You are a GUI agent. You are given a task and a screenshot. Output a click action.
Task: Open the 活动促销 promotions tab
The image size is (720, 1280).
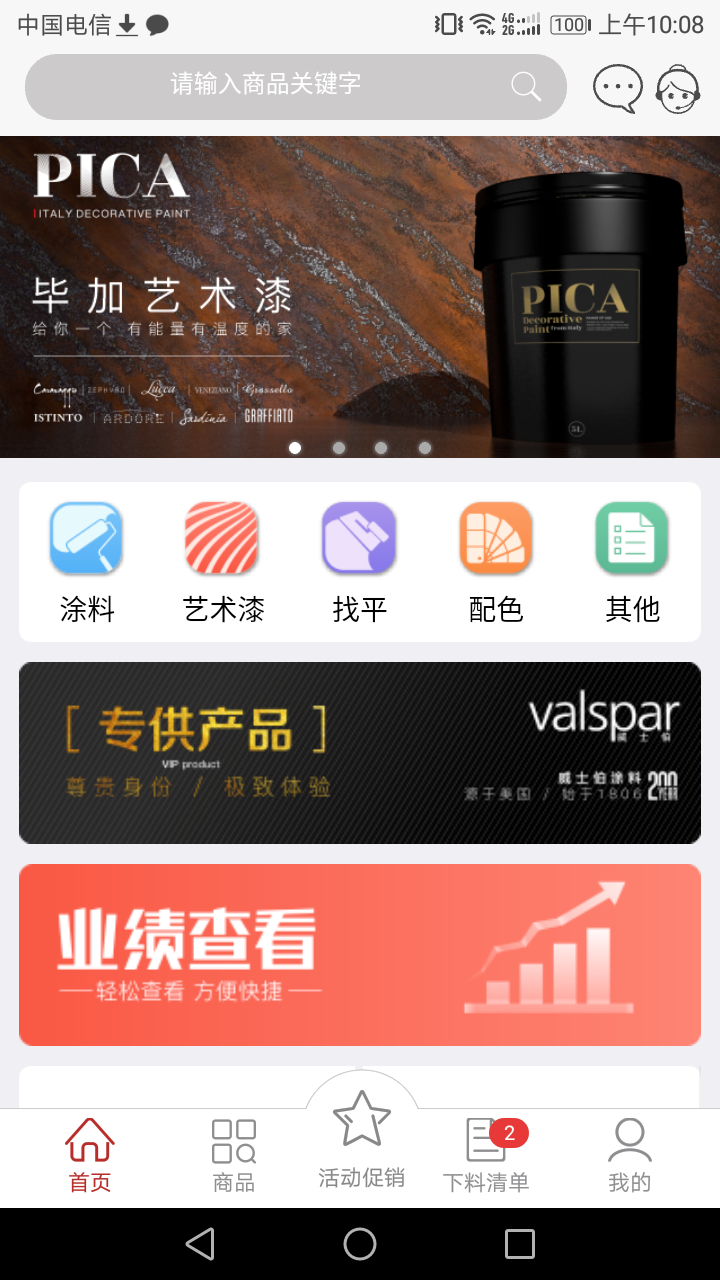click(x=361, y=1140)
